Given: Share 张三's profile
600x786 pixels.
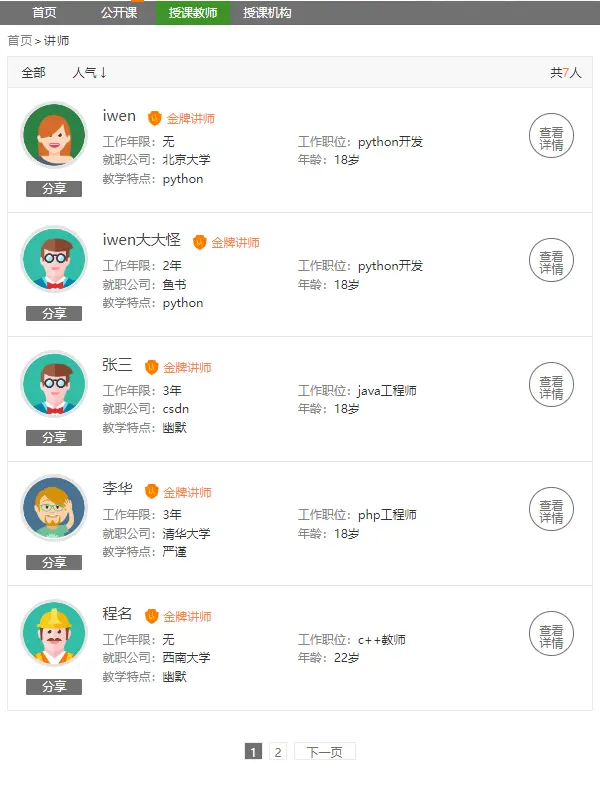Looking at the screenshot, I should coord(54,438).
